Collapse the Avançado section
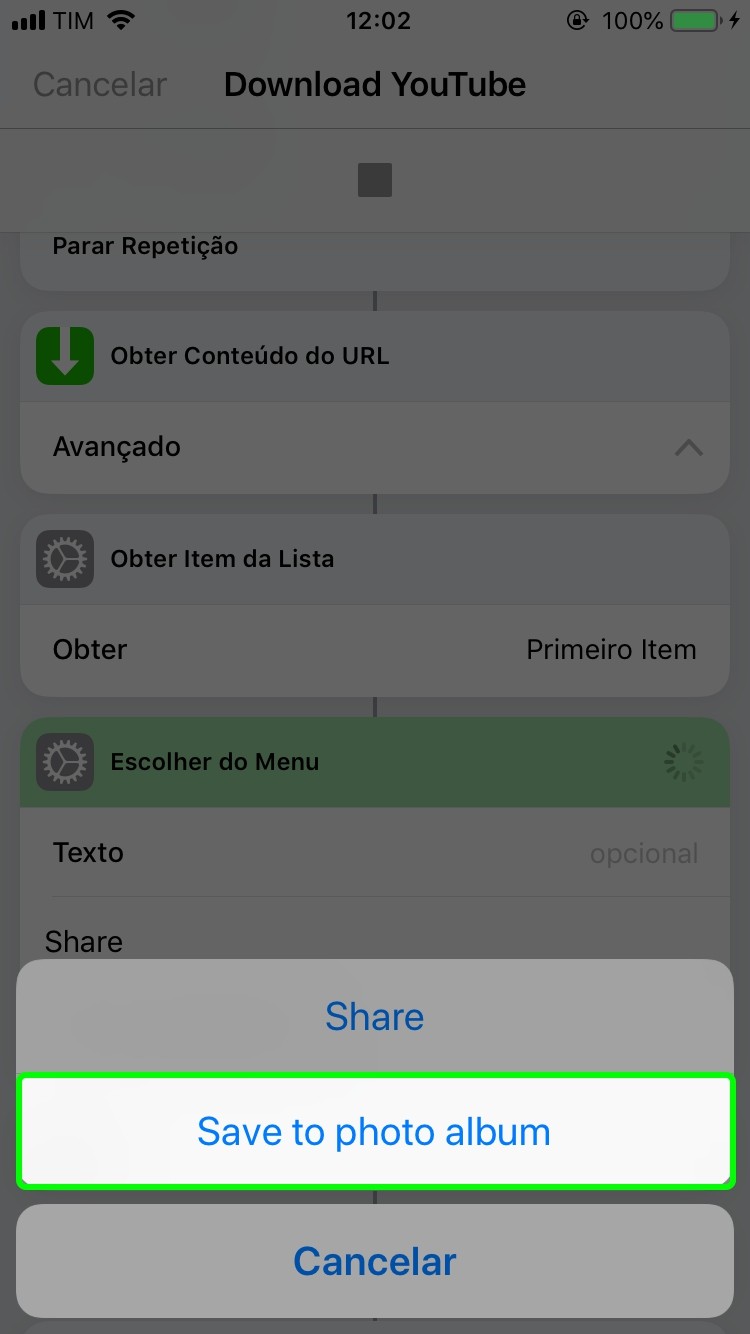Image resolution: width=750 pixels, height=1334 pixels. pos(688,448)
